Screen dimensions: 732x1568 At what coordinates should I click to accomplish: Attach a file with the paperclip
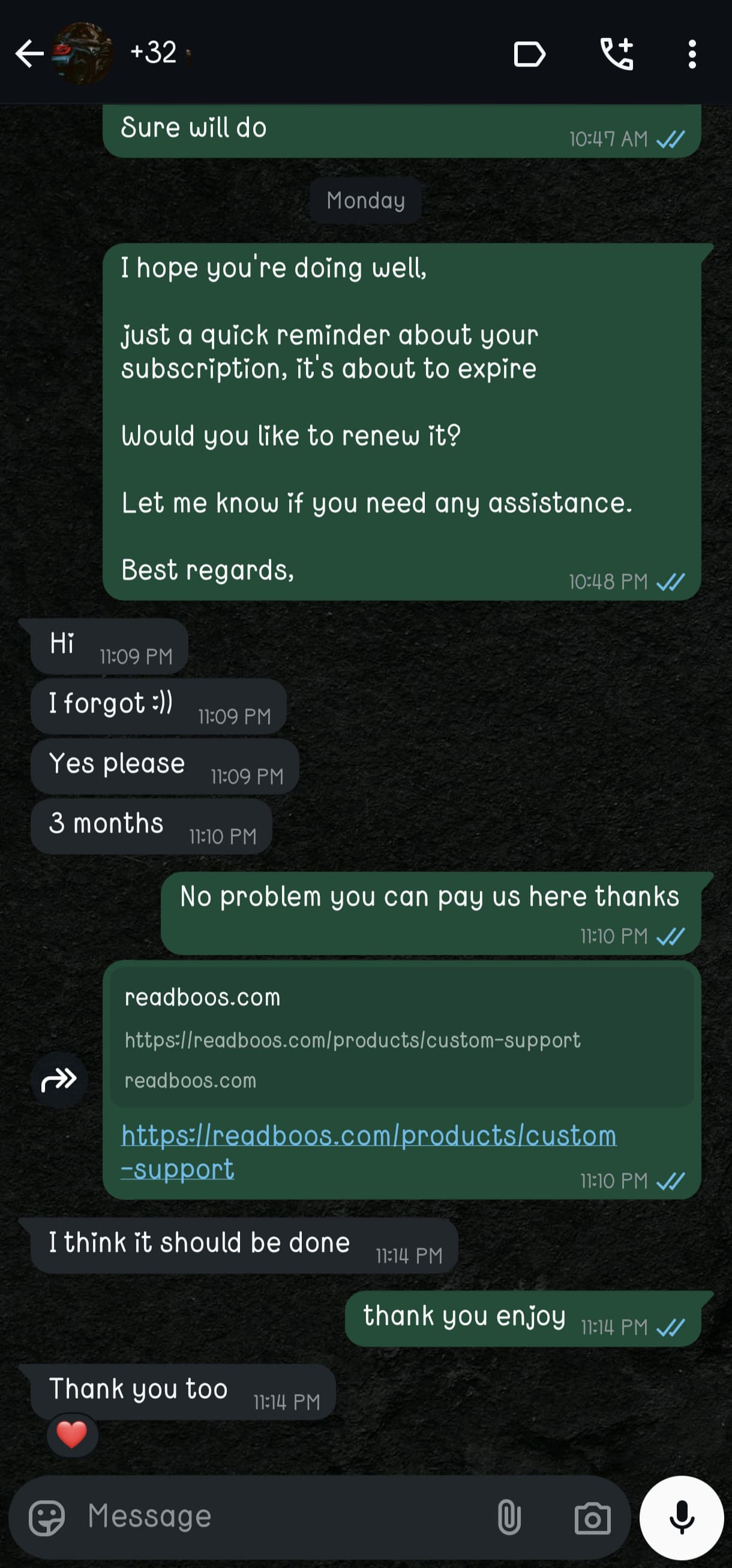tap(509, 1518)
